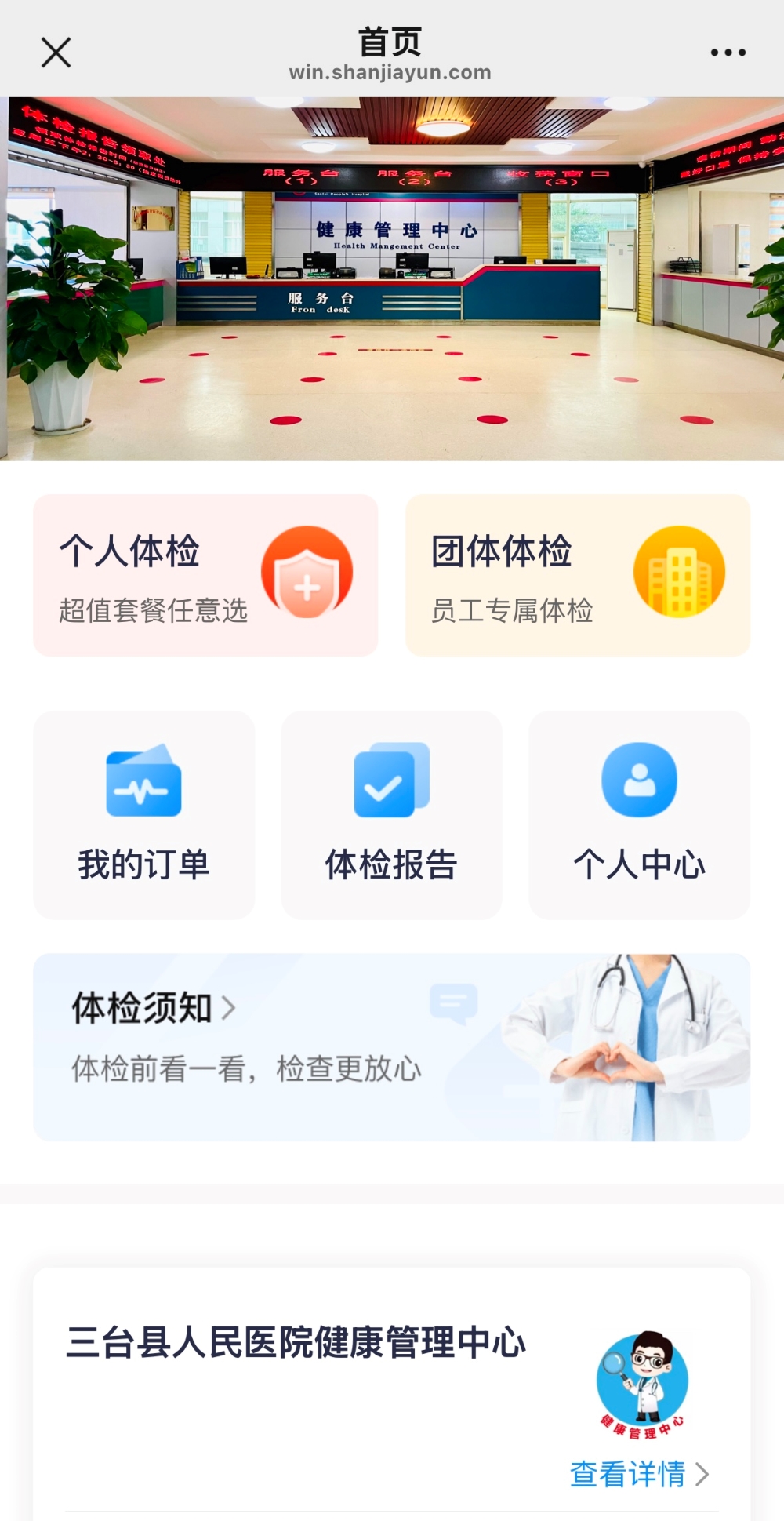The height and width of the screenshot is (1521, 784).
Task: Open 个人体检 personal checkup packages
Action: point(205,575)
